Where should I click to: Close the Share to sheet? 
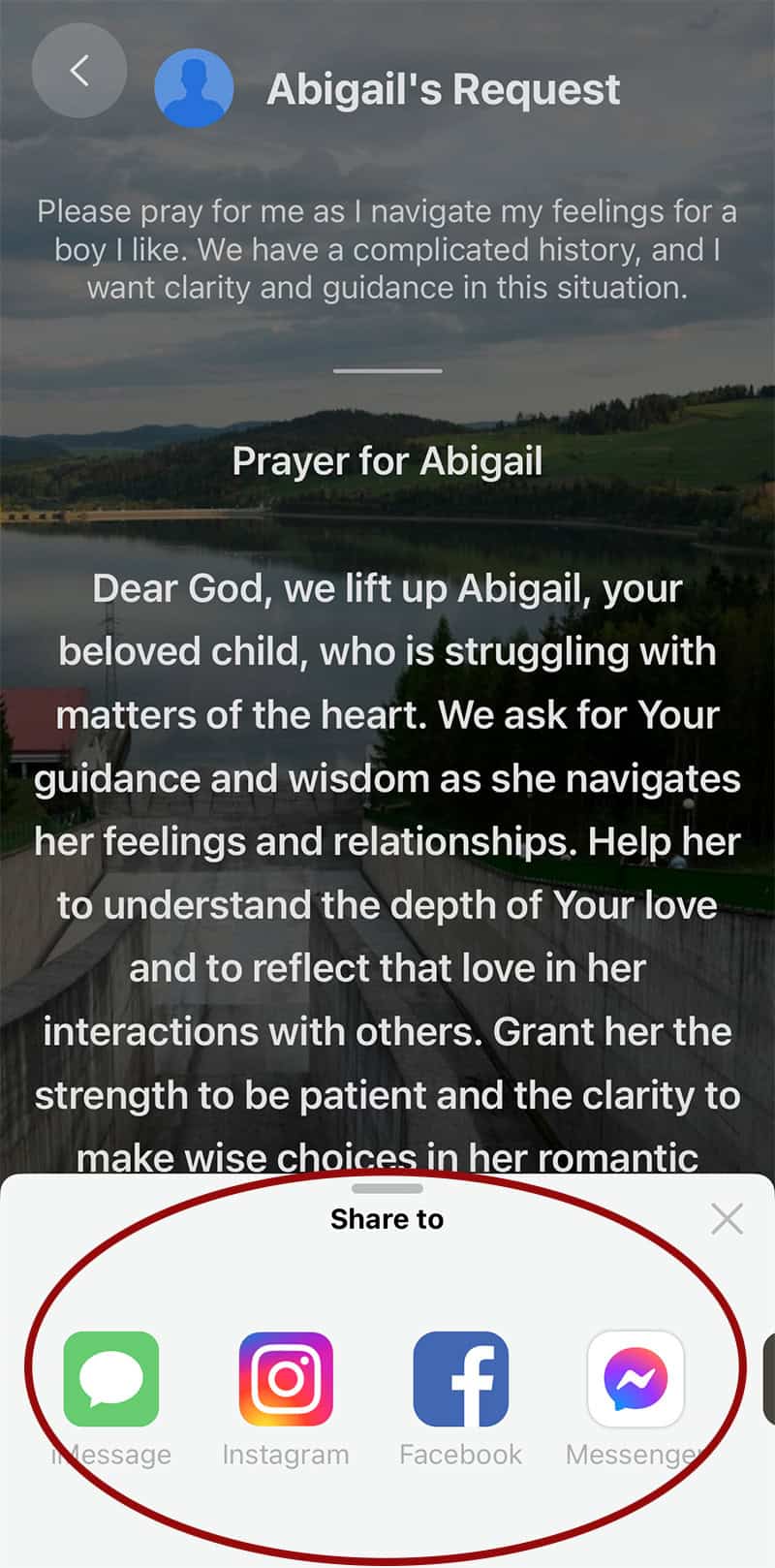pyautogui.click(x=726, y=1219)
